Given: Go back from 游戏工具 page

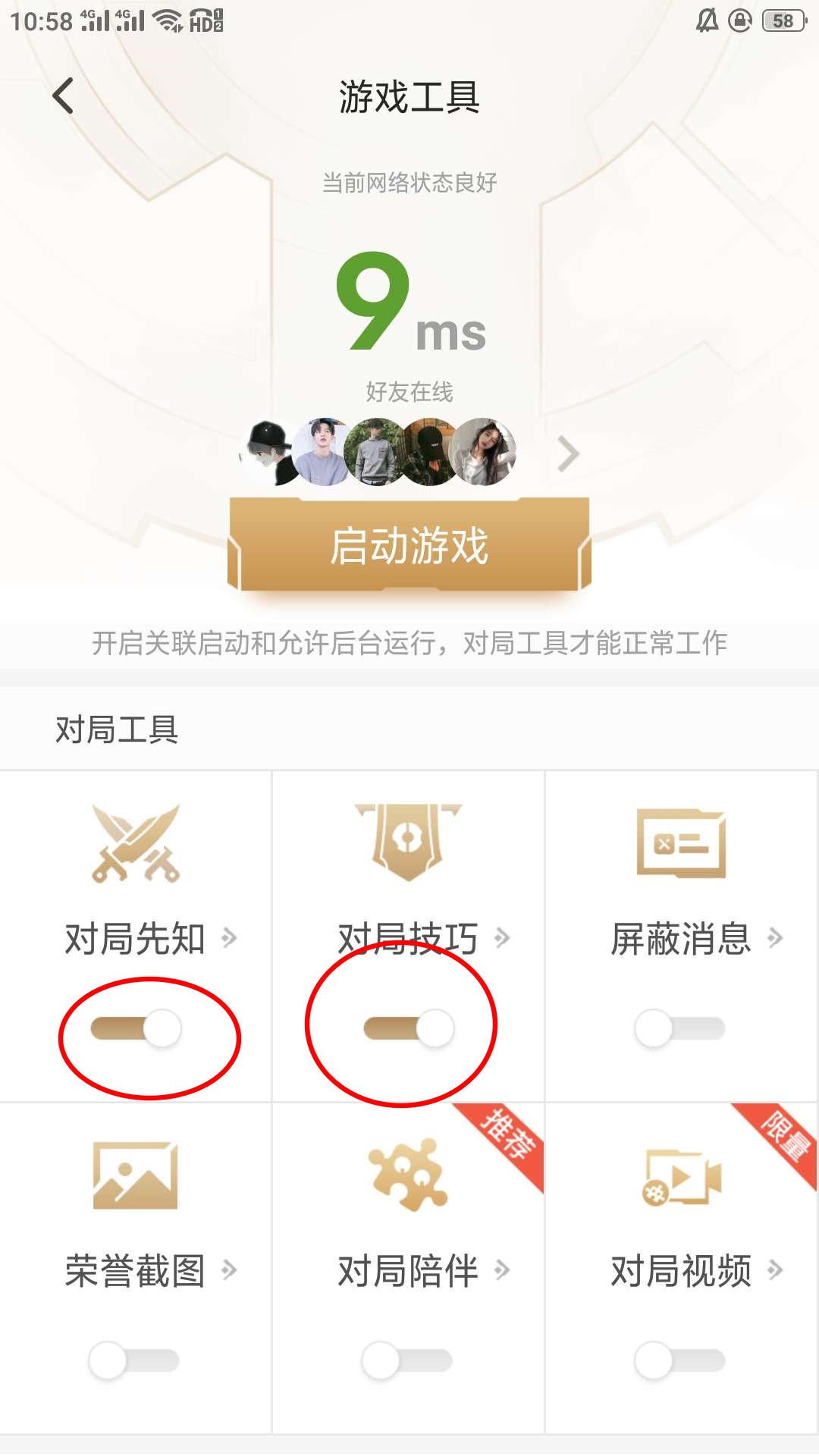Looking at the screenshot, I should (x=64, y=96).
